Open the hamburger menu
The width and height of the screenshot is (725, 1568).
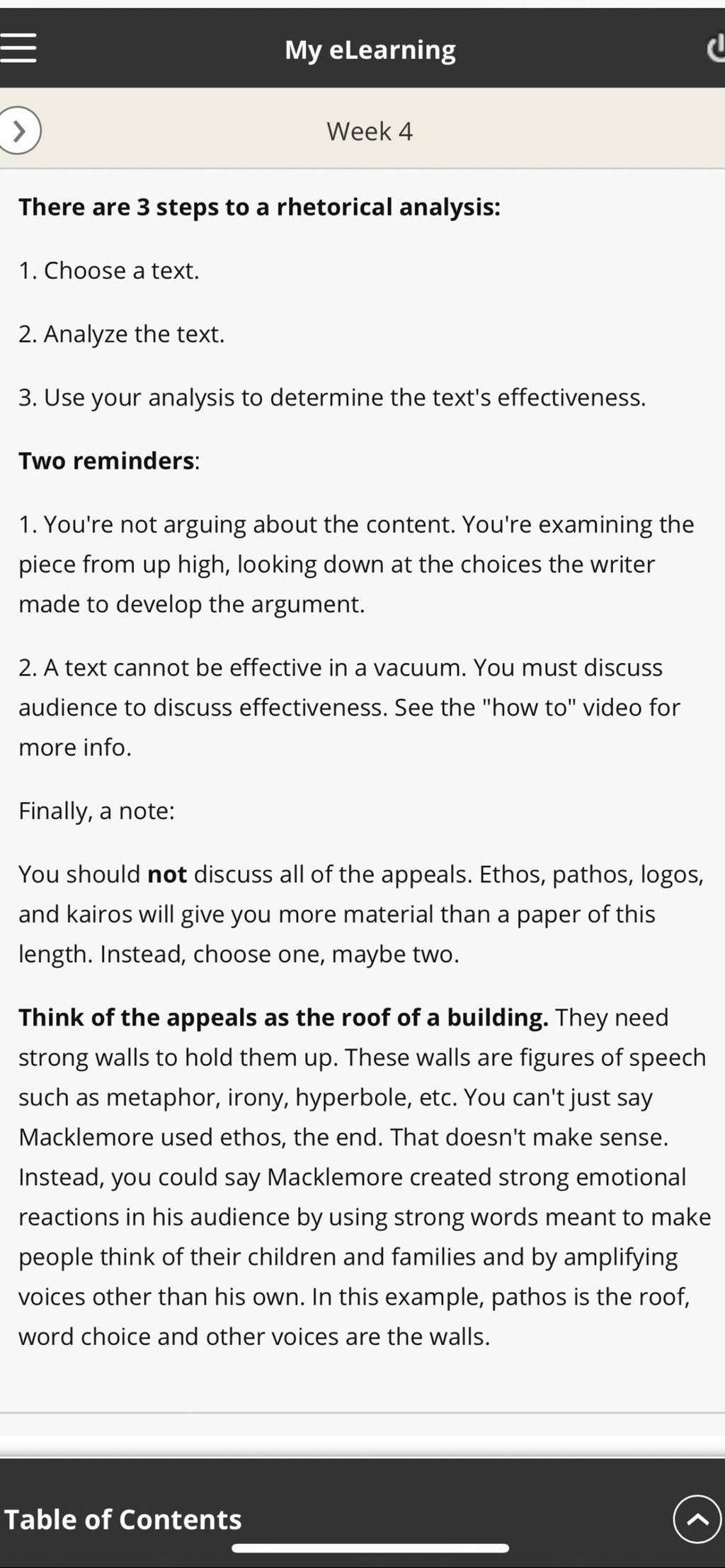[18, 49]
